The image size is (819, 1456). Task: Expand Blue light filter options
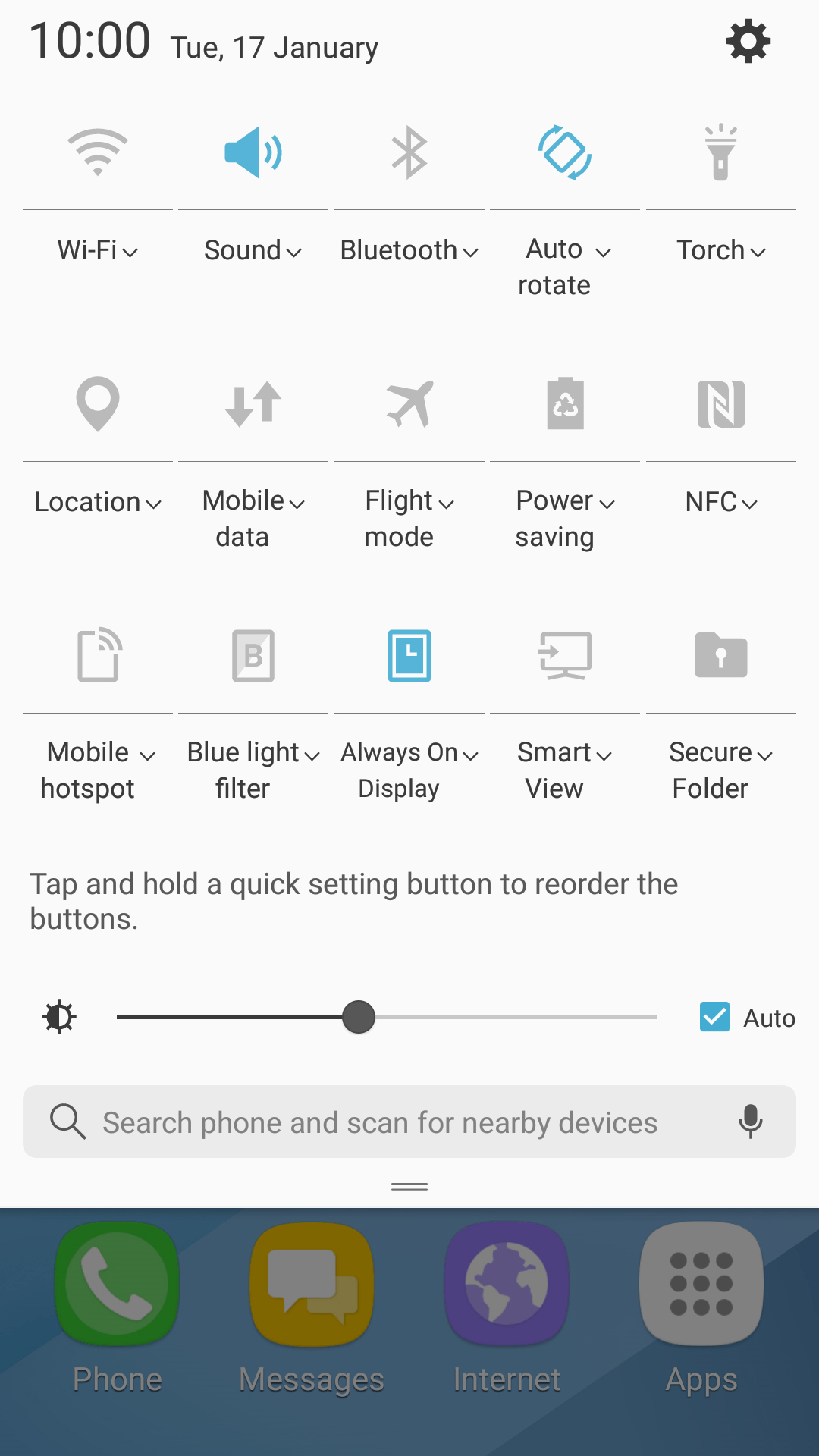(311, 755)
